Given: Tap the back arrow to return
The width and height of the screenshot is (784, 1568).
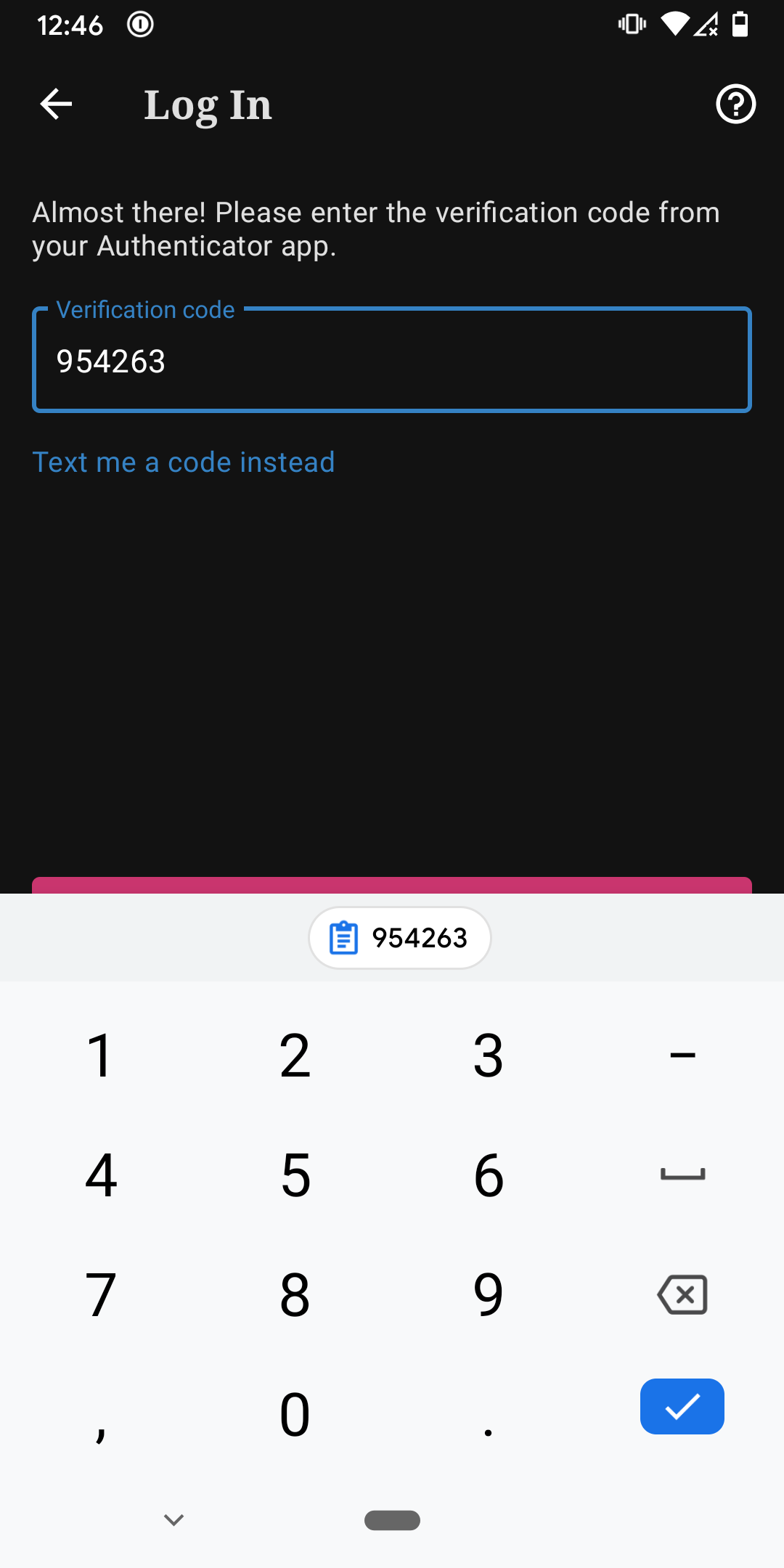Looking at the screenshot, I should coord(54,105).
